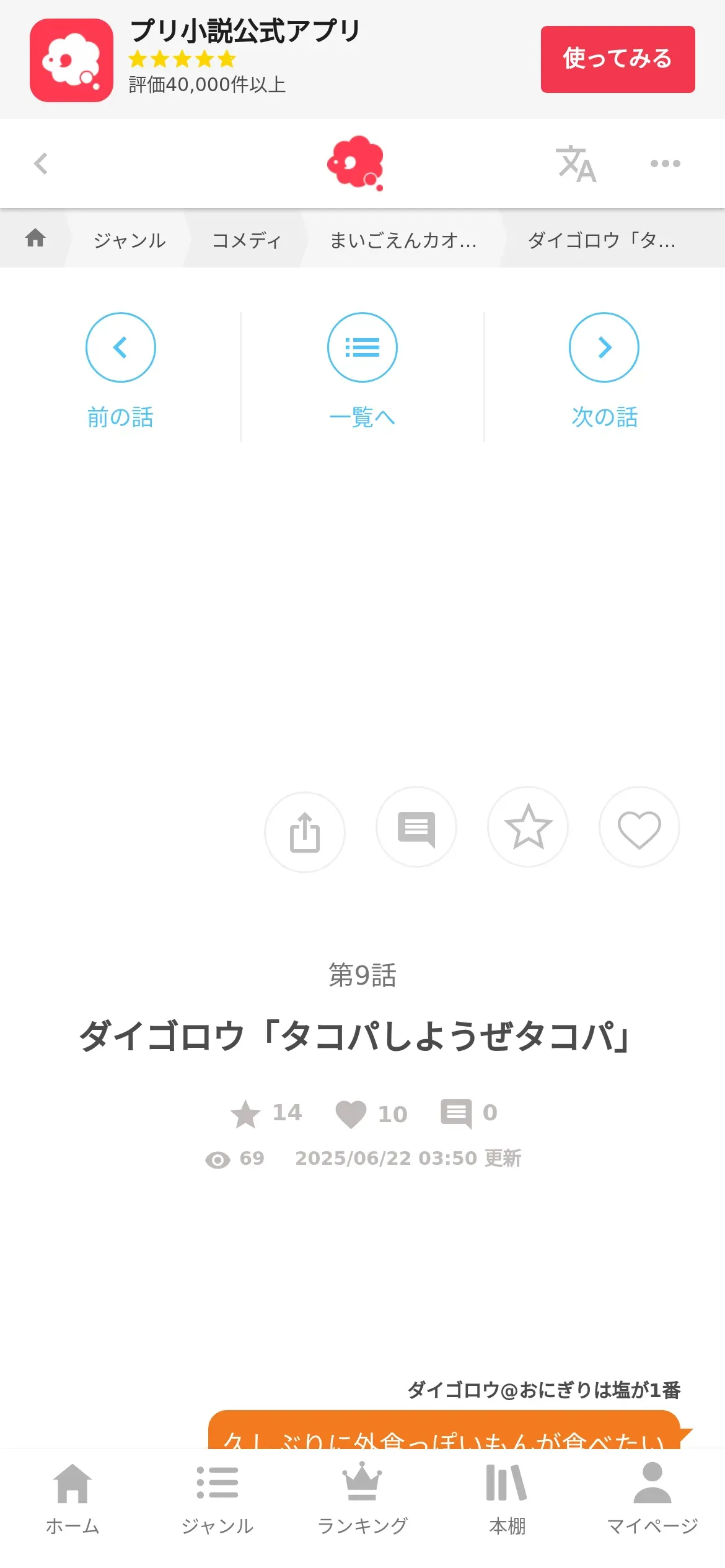Tap the 使ってみる app banner button
725x1568 pixels.
pyautogui.click(x=617, y=59)
